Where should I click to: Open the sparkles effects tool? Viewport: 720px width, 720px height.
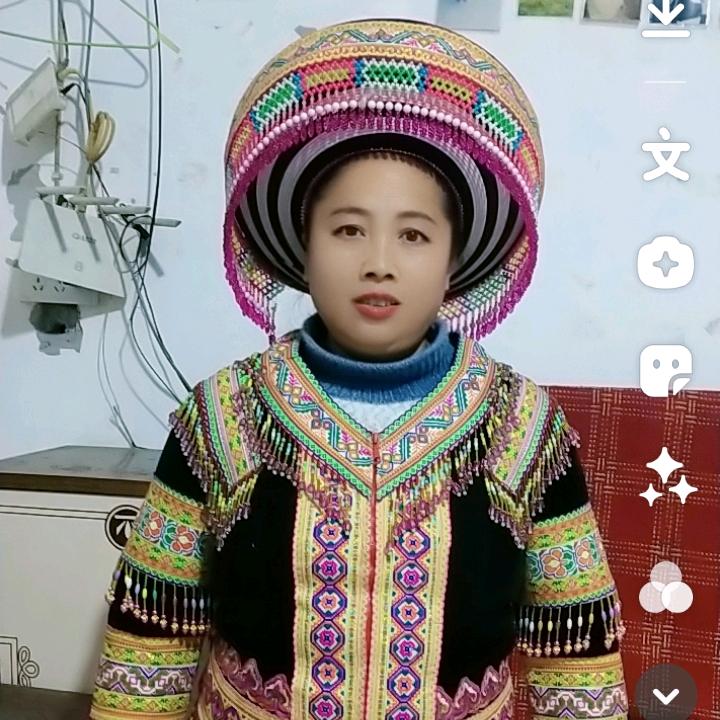pyautogui.click(x=667, y=476)
